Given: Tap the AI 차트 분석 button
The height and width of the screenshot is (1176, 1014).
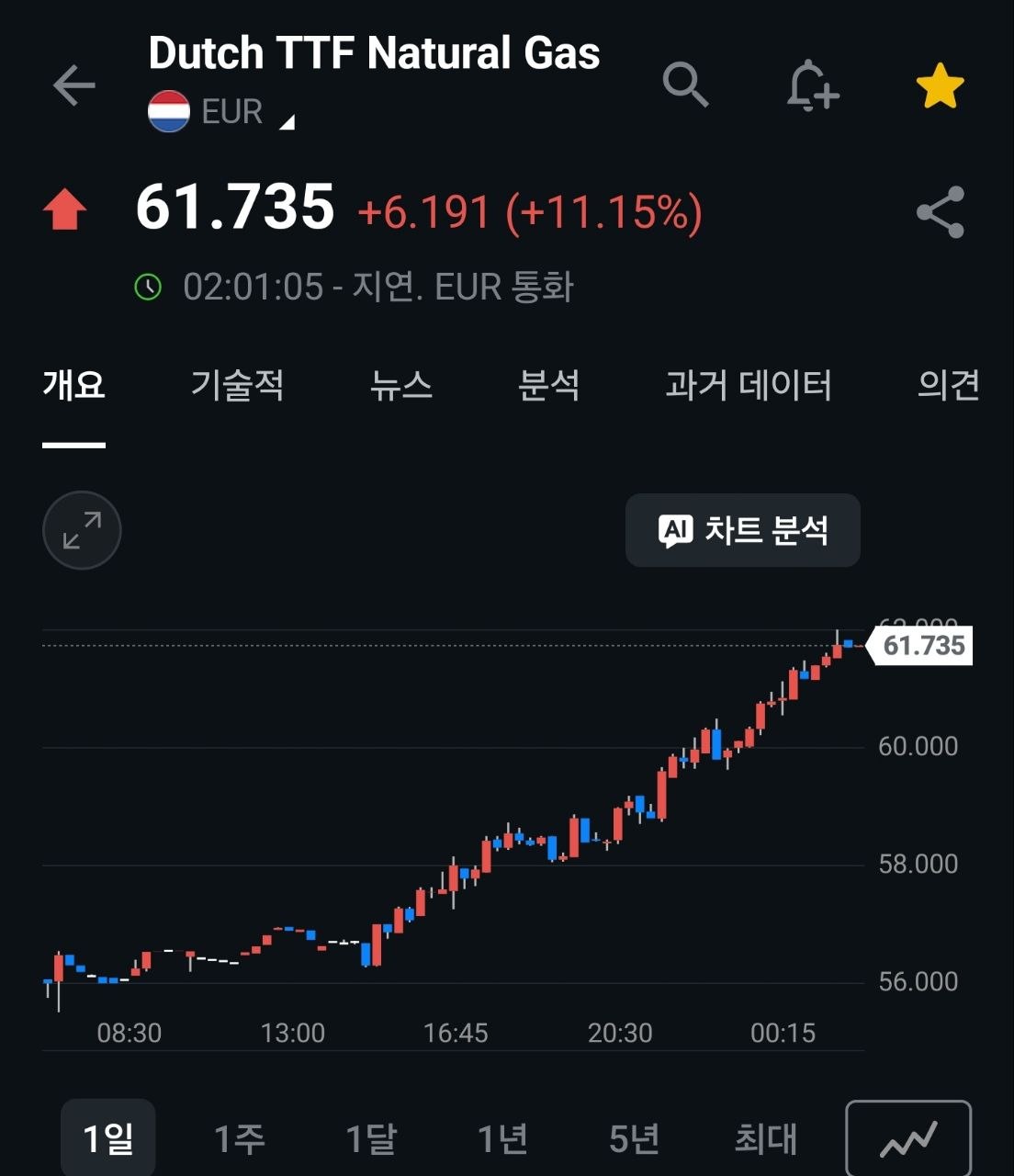Looking at the screenshot, I should click(x=743, y=530).
